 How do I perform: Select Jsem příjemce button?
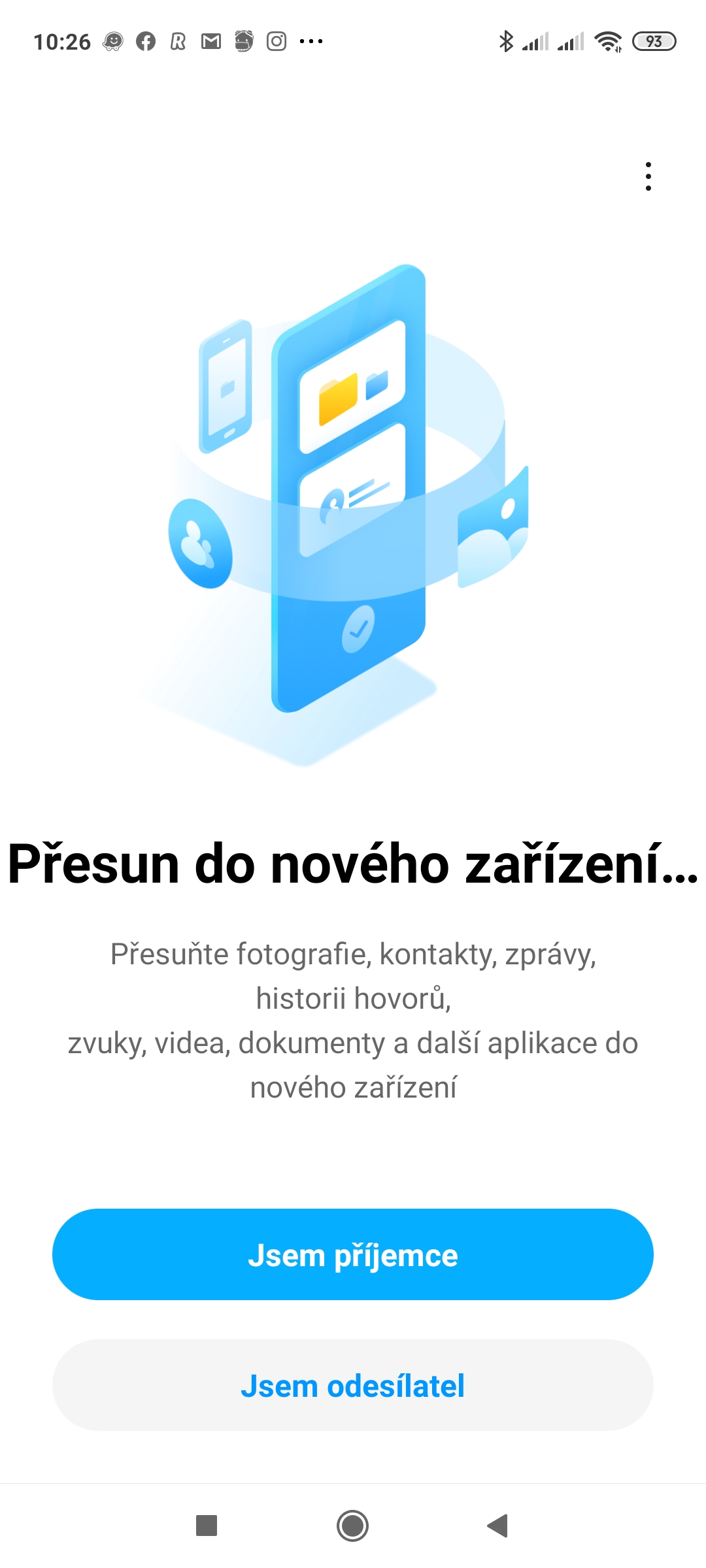353,1254
